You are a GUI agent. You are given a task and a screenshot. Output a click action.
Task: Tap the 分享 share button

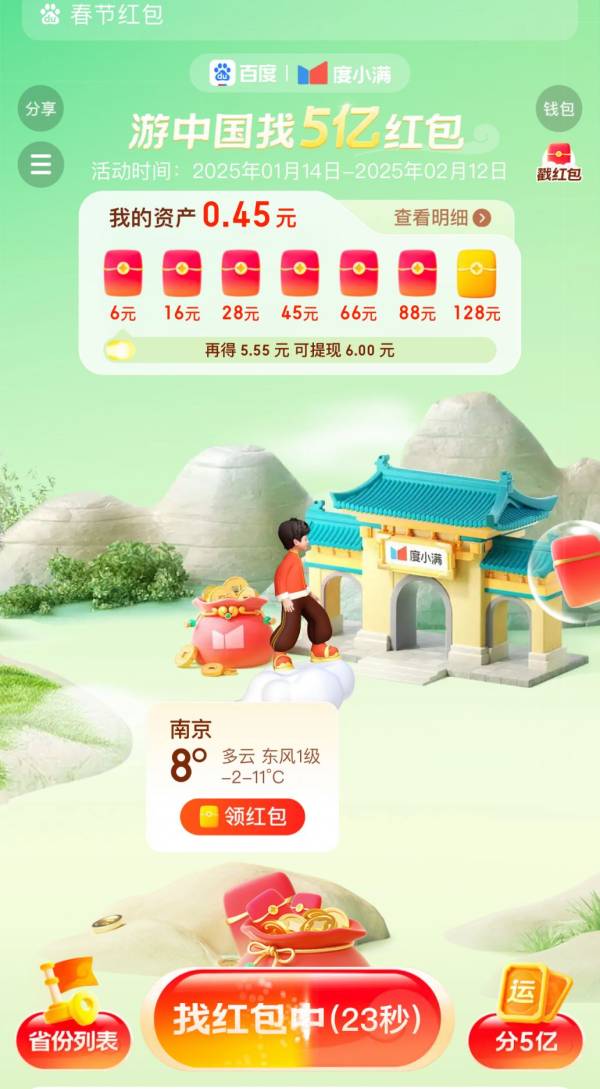(x=40, y=110)
